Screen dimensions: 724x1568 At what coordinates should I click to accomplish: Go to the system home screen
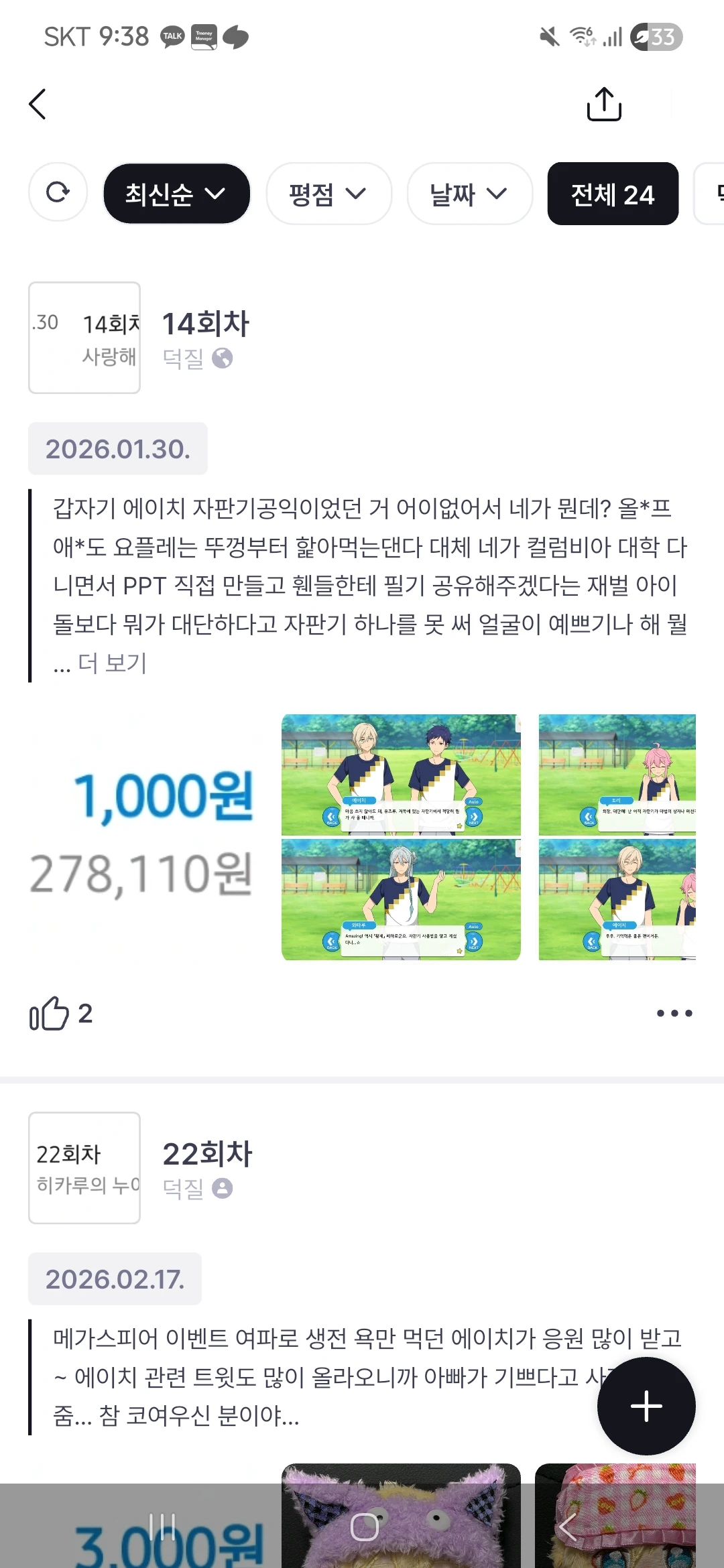click(x=364, y=1527)
